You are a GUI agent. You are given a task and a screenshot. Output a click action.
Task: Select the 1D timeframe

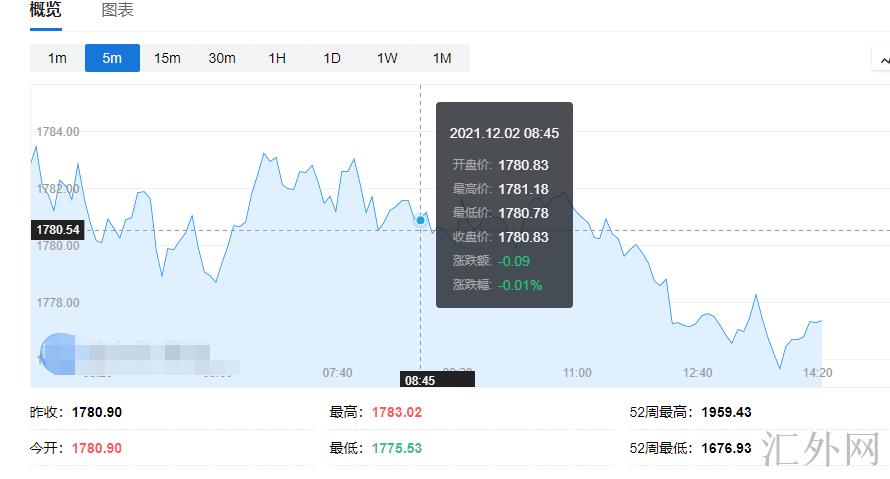click(x=332, y=58)
